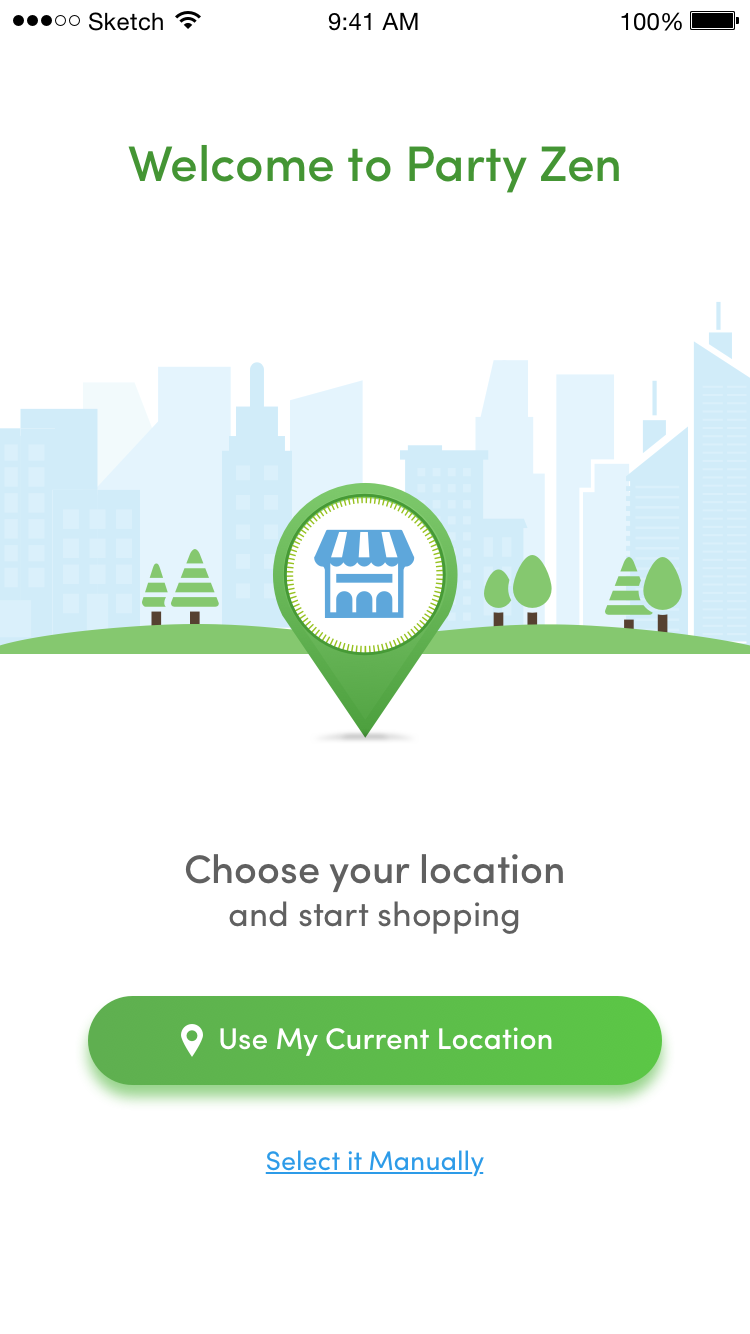Tap Use My Current Location button
The height and width of the screenshot is (1334, 750).
coord(375,1040)
